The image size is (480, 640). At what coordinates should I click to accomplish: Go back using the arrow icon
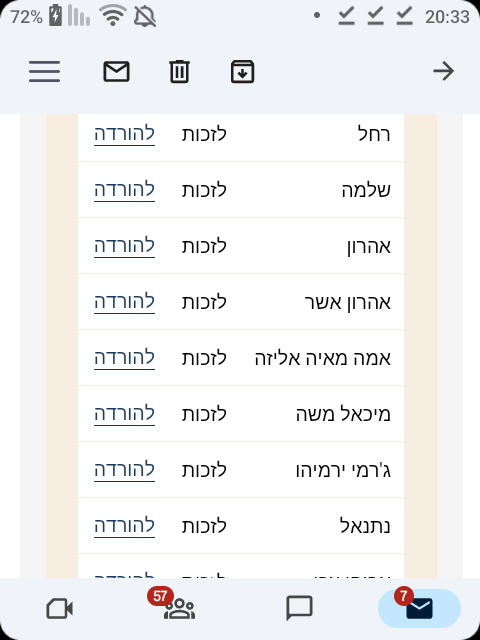tap(444, 71)
